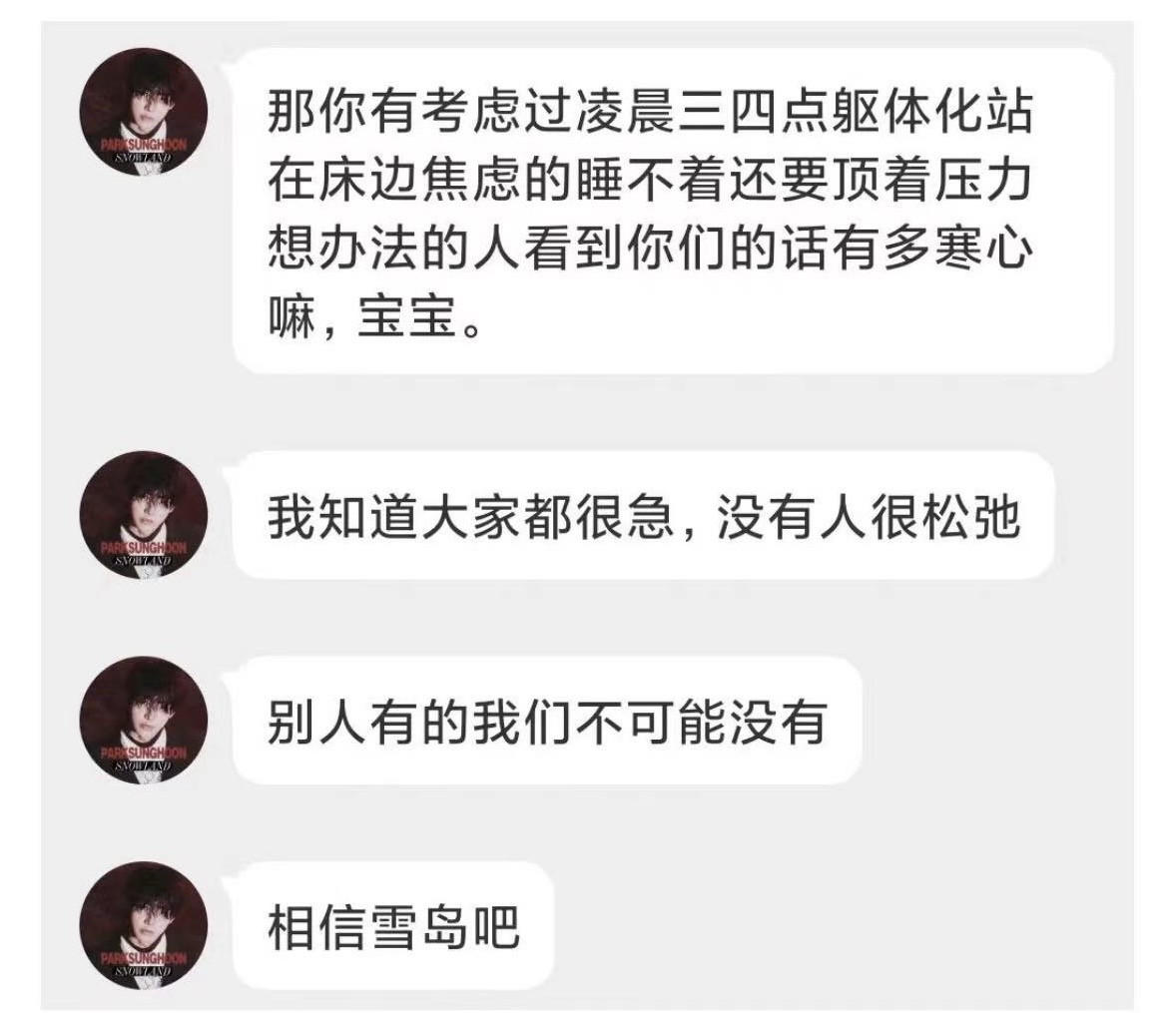The height and width of the screenshot is (1013, 1176).
Task: Tap the avatar next to 我知道大家都很急
Action: click(143, 515)
